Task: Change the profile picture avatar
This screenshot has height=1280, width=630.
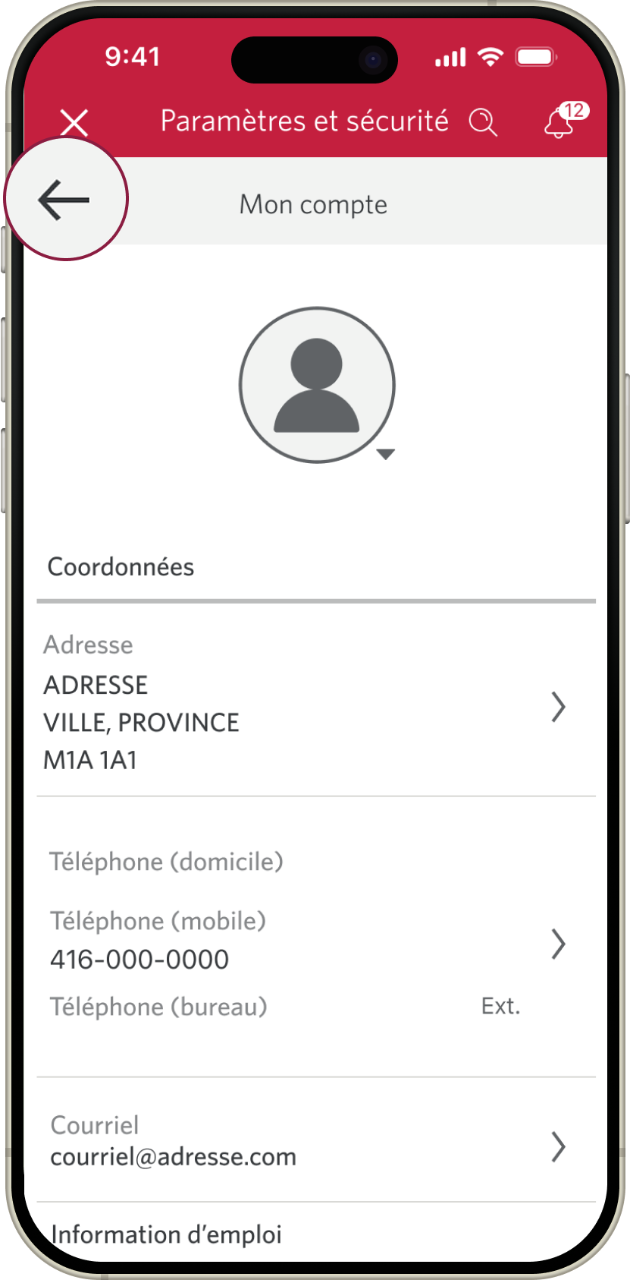Action: coord(318,385)
